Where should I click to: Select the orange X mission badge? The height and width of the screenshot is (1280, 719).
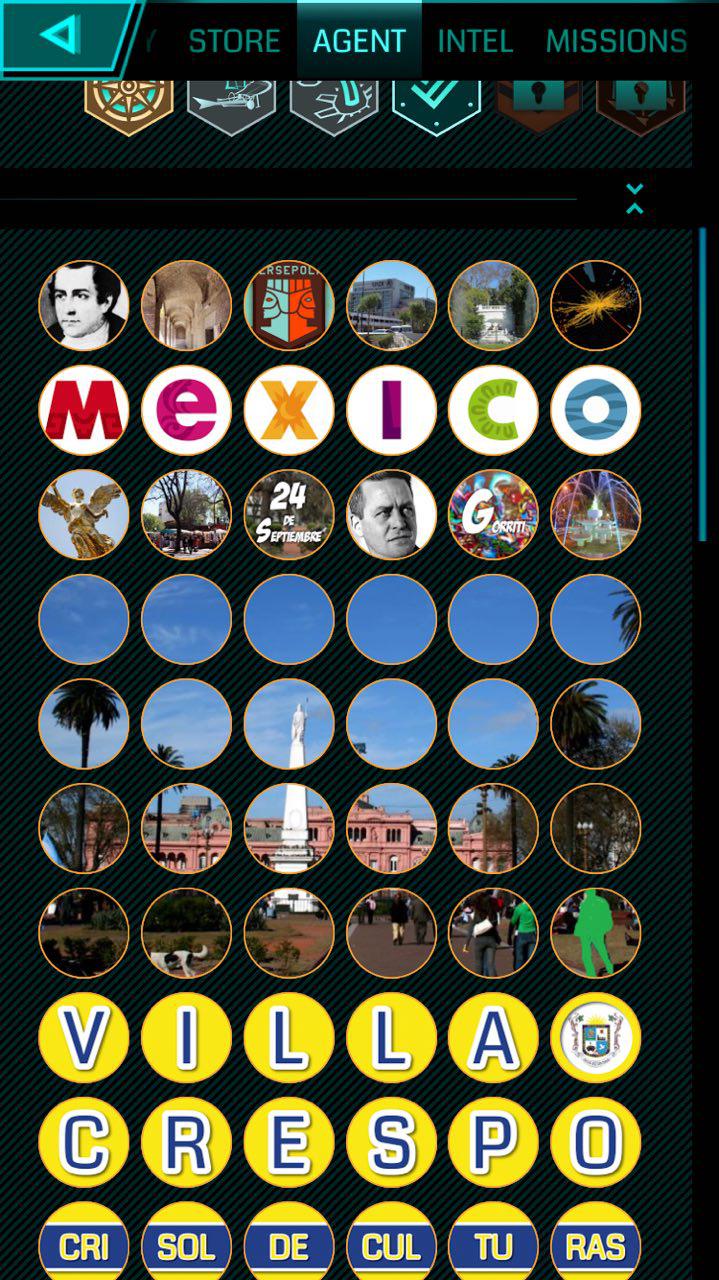pos(289,410)
